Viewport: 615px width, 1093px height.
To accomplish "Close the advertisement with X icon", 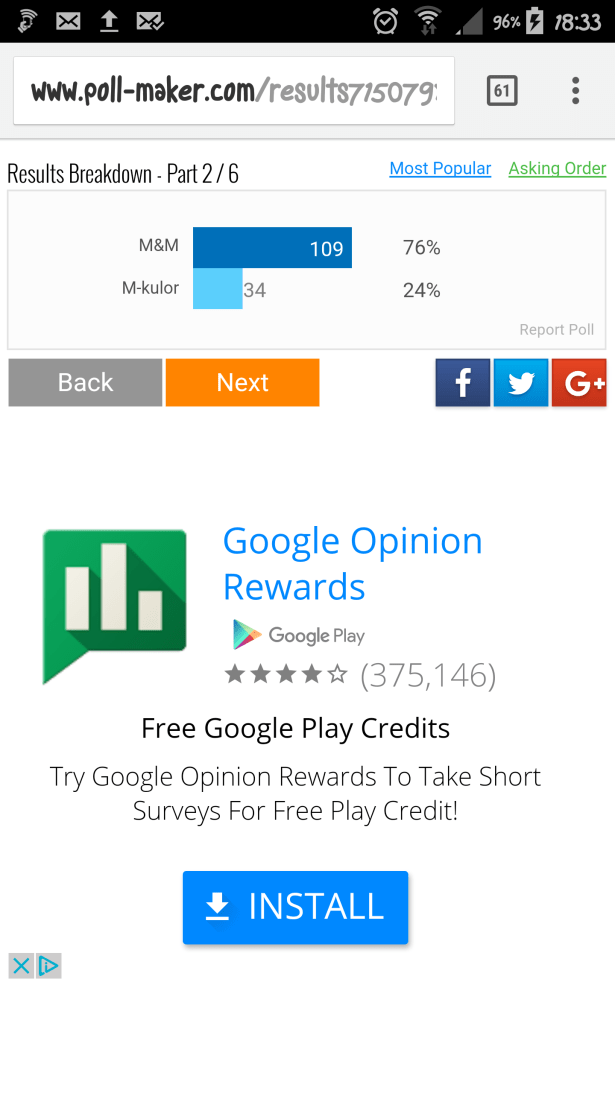I will [21, 965].
